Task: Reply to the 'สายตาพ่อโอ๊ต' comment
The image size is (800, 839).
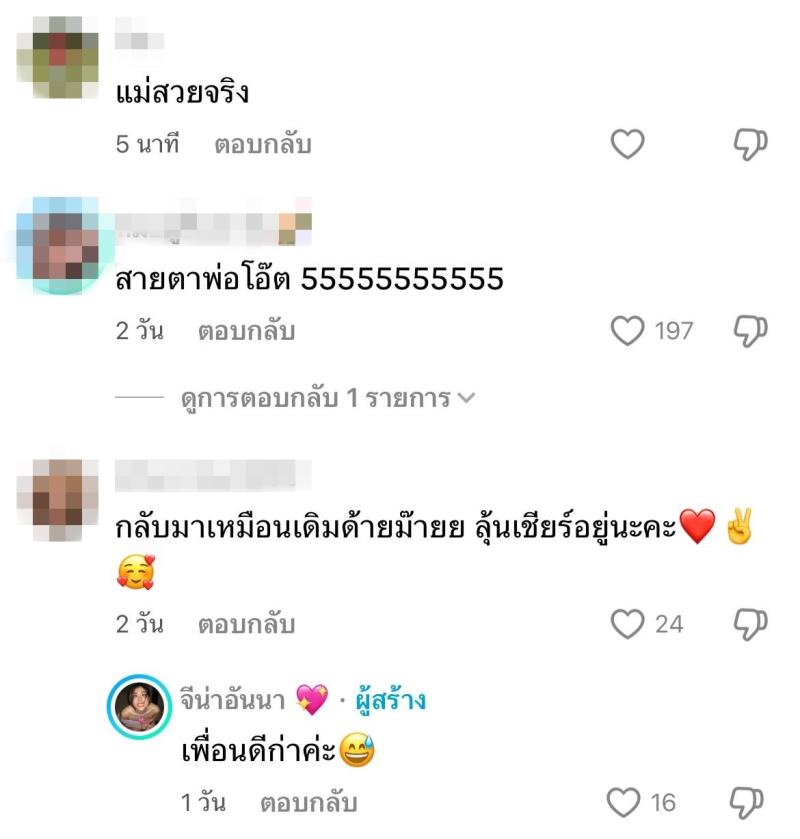Action: tap(246, 331)
